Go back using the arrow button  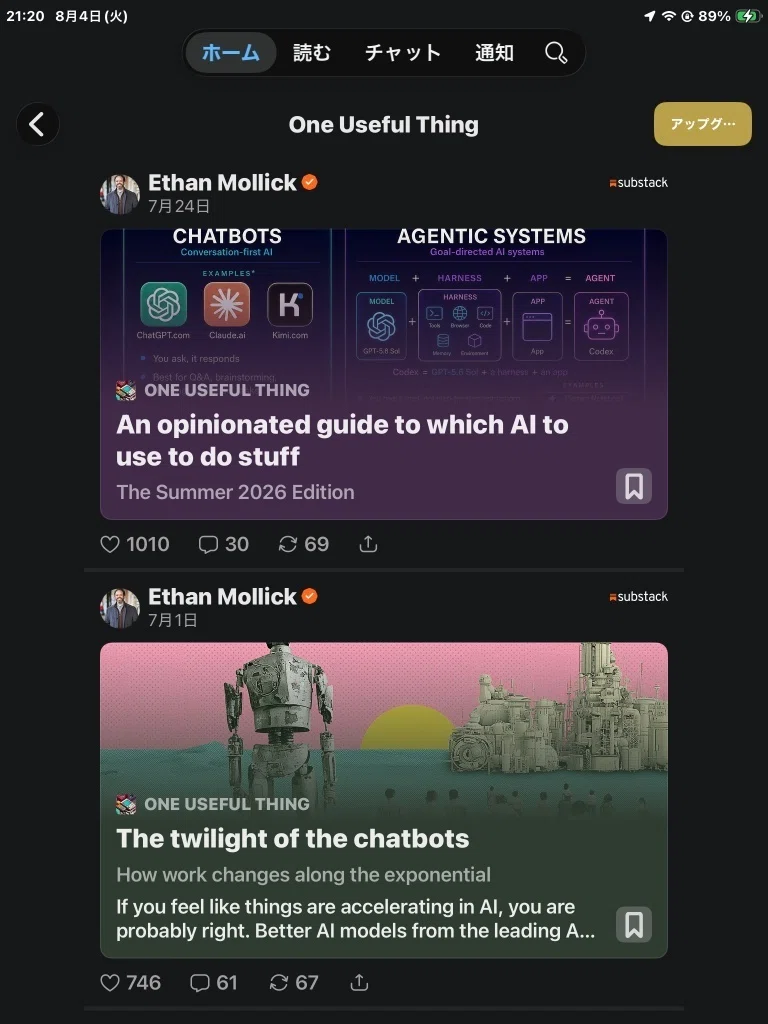[37, 124]
